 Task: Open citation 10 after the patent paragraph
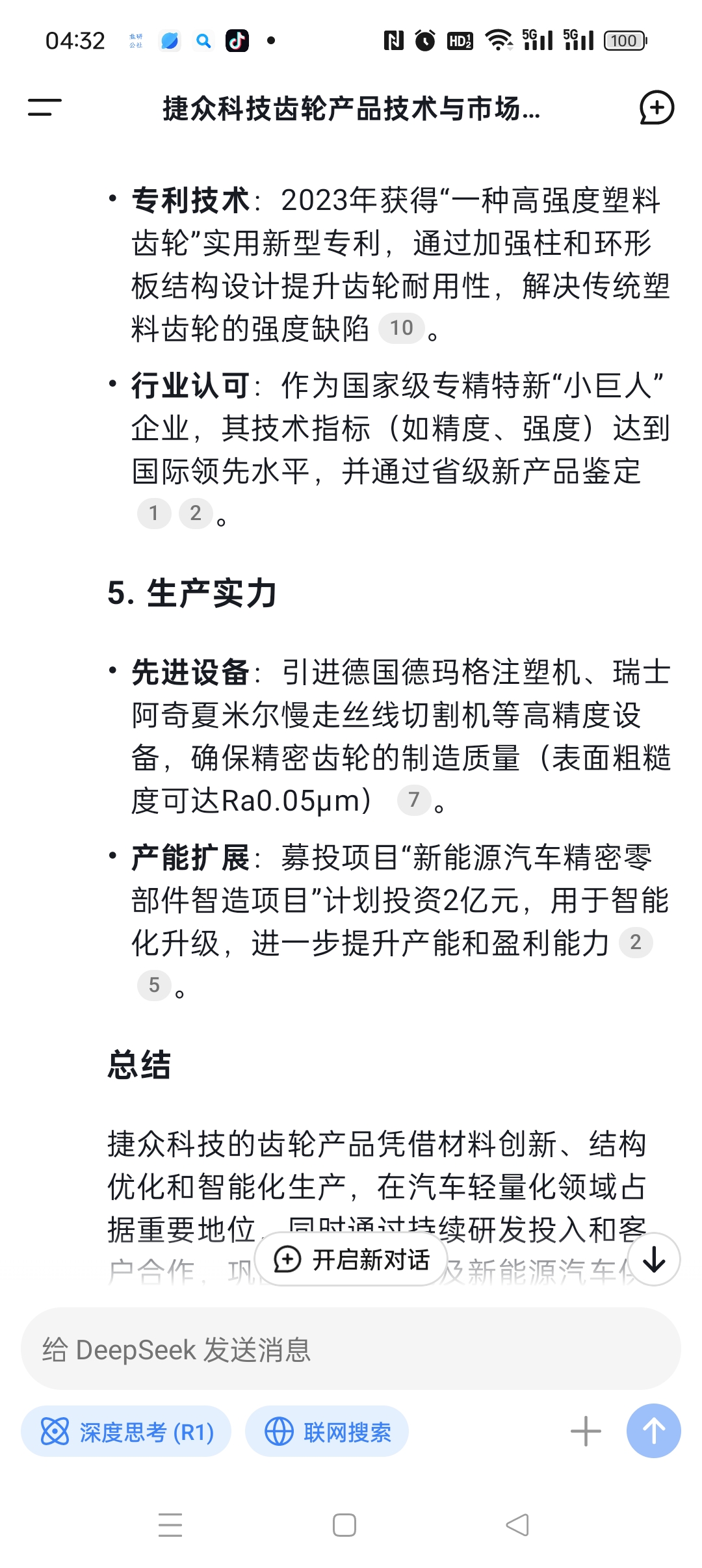(401, 328)
